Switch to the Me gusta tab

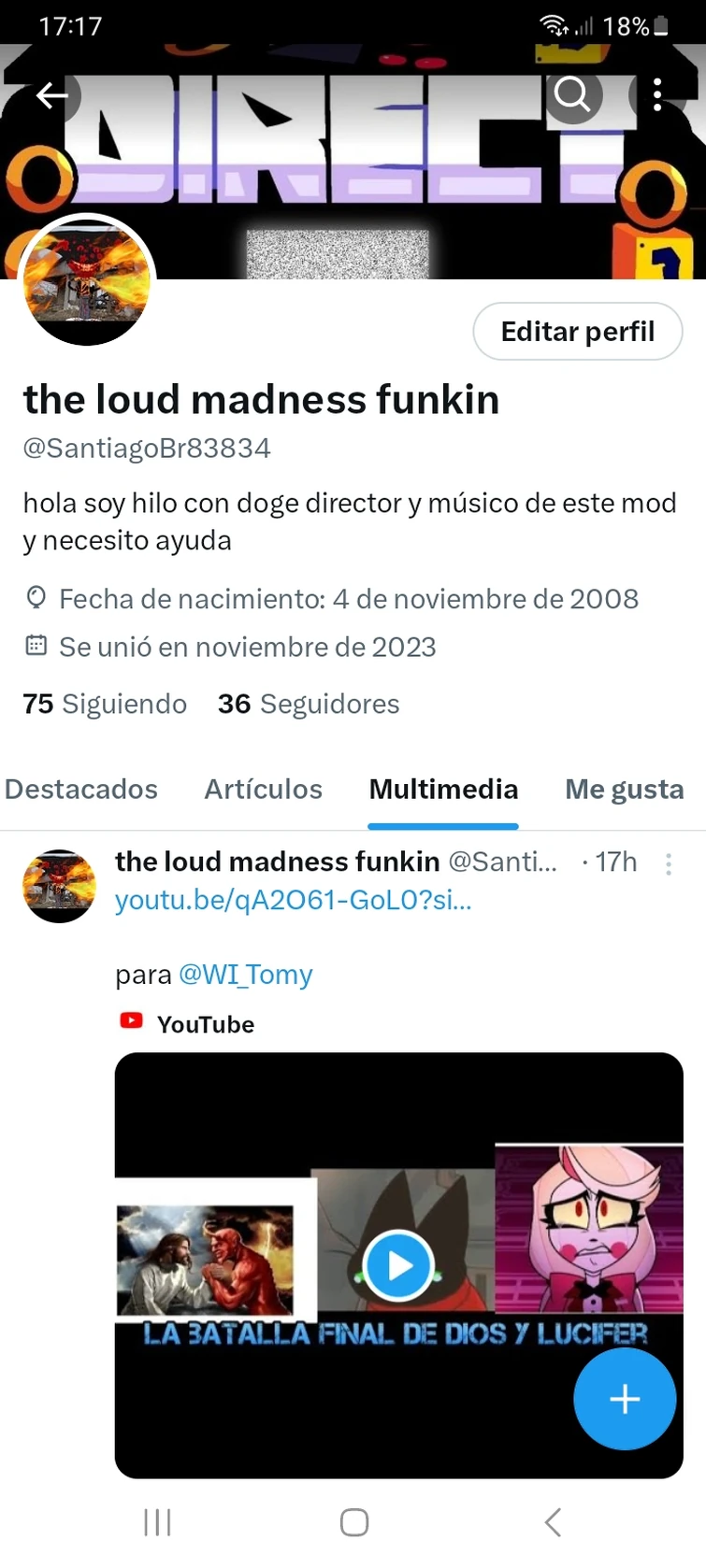(x=624, y=790)
